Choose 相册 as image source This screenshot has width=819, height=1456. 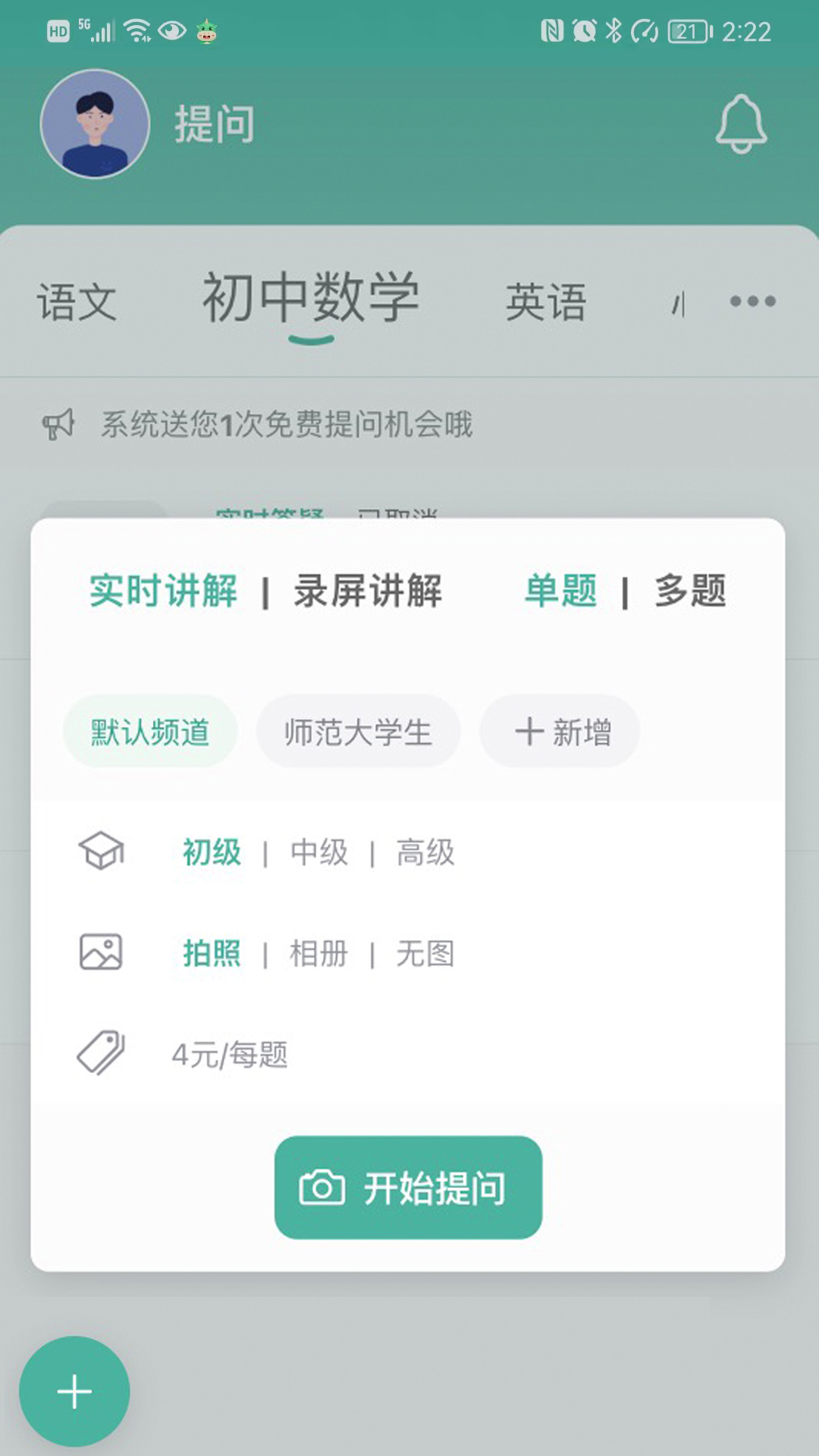(318, 954)
